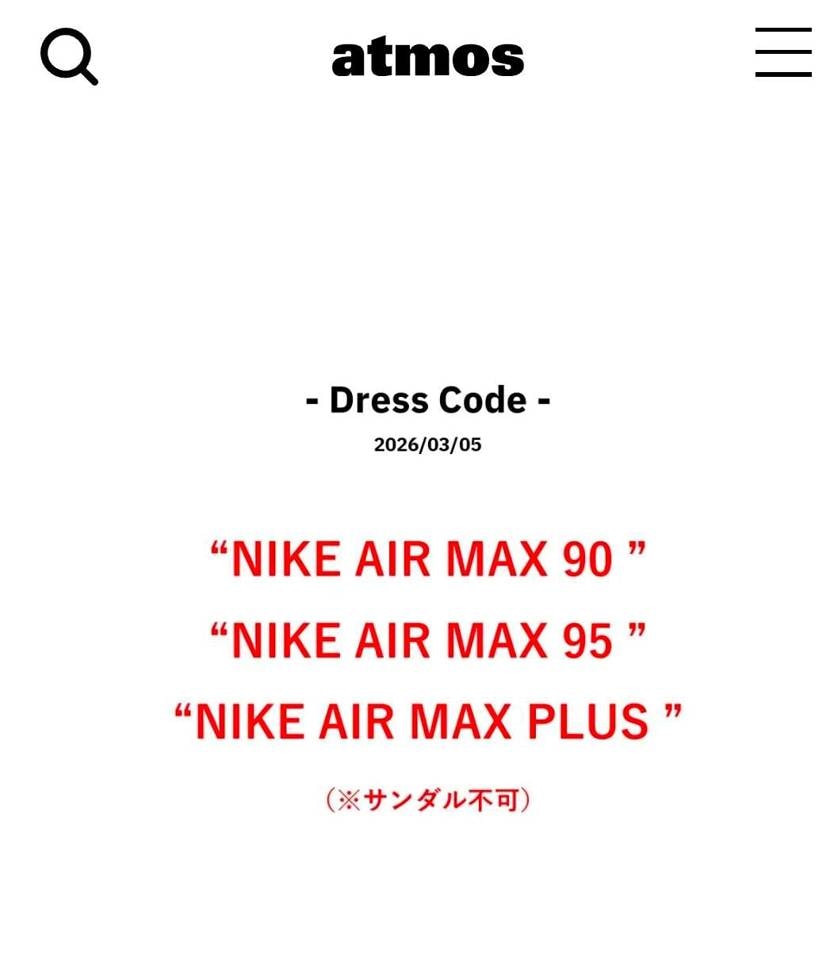Open the hamburger navigation menu
Image resolution: width=830 pixels, height=958 pixels.
[x=783, y=53]
